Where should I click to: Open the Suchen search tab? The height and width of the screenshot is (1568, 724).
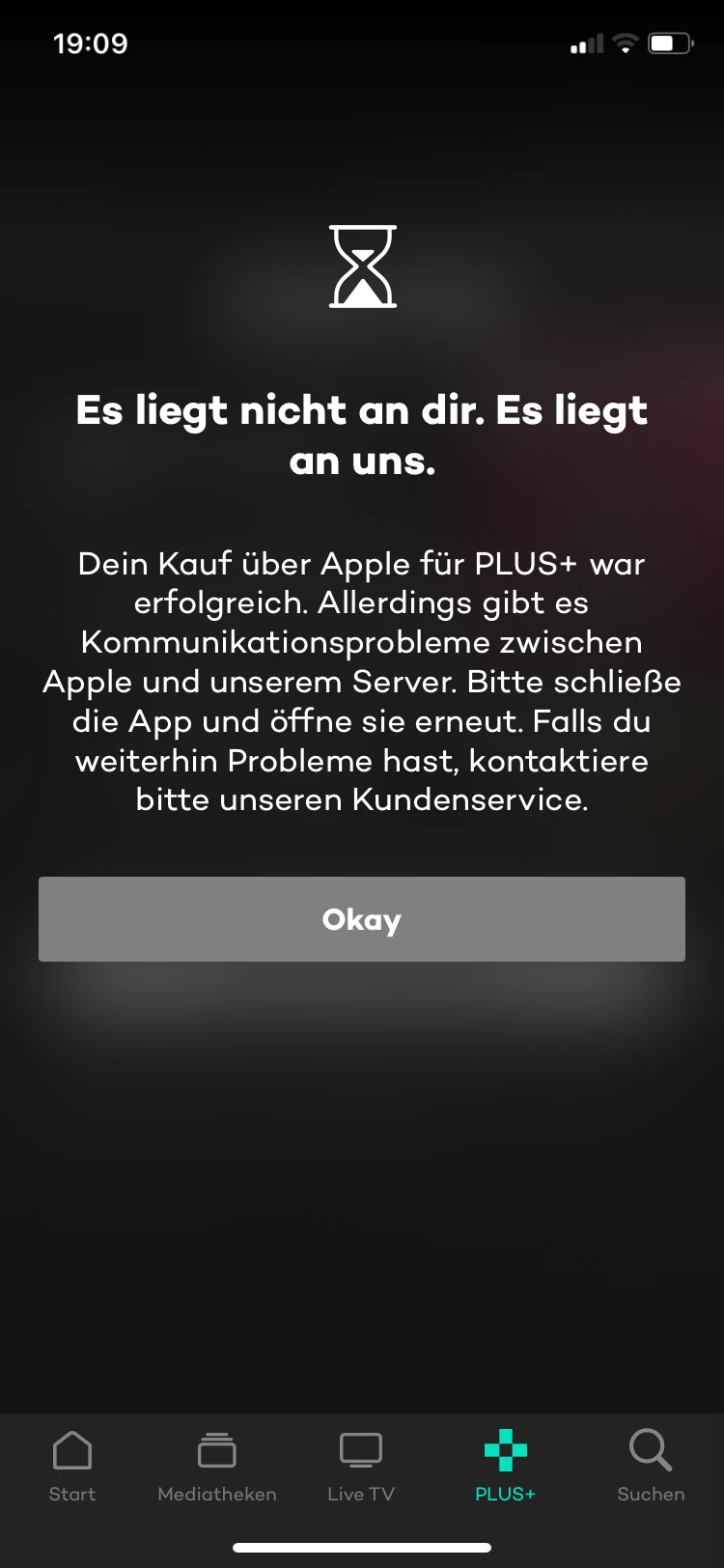(x=651, y=1466)
